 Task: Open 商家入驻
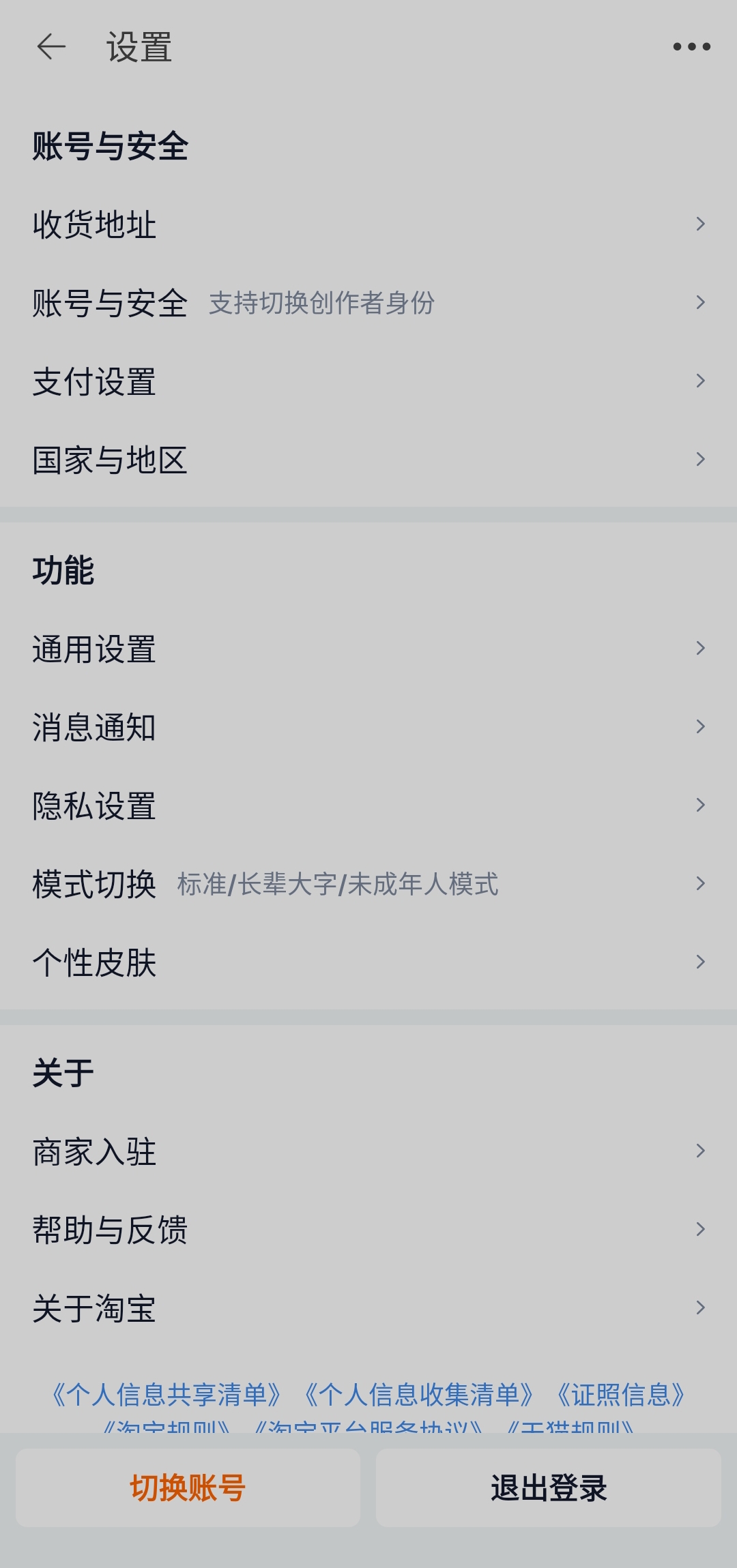369,1151
